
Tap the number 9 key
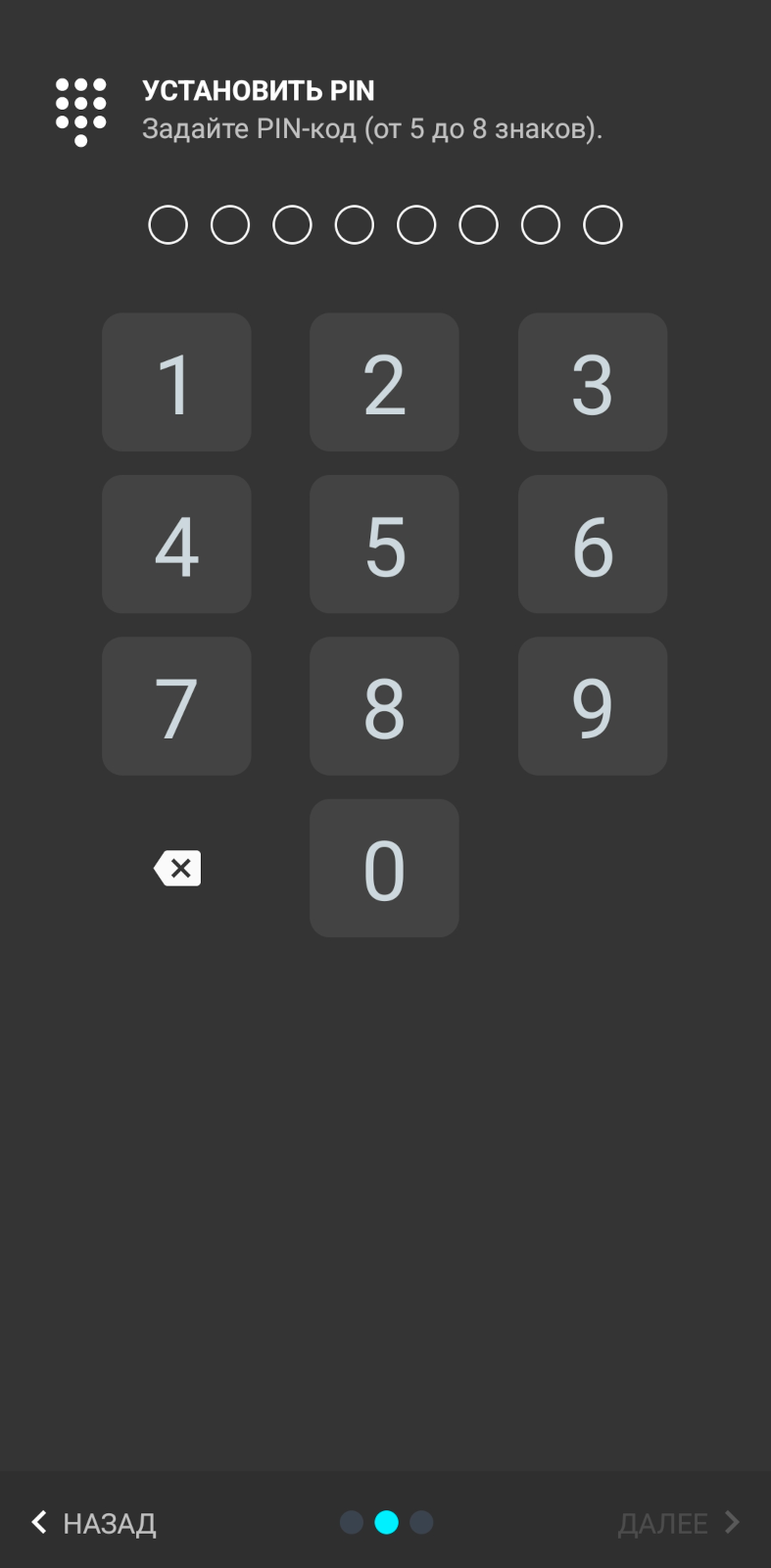(593, 706)
